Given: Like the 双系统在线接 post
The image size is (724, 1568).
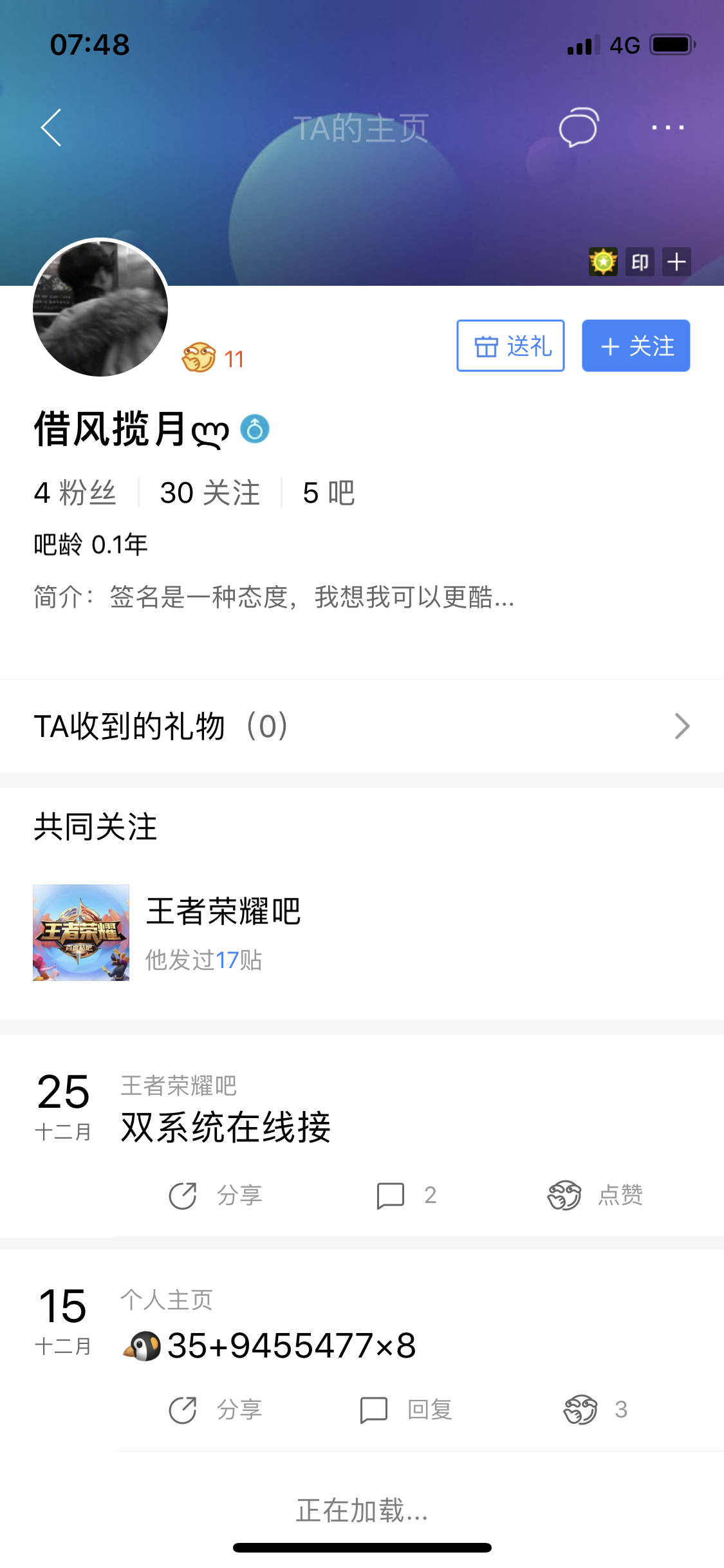Looking at the screenshot, I should pos(595,1195).
